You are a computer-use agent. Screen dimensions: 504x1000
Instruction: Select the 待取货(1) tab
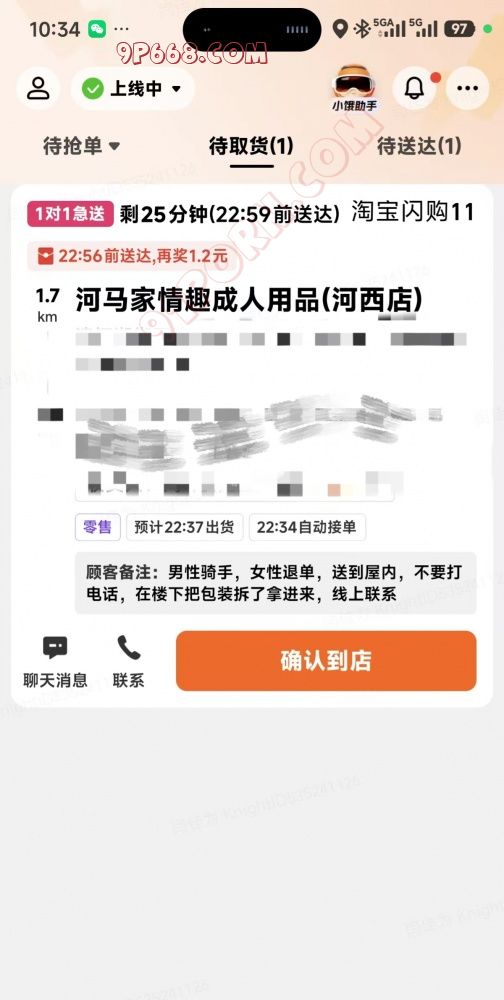point(251,146)
